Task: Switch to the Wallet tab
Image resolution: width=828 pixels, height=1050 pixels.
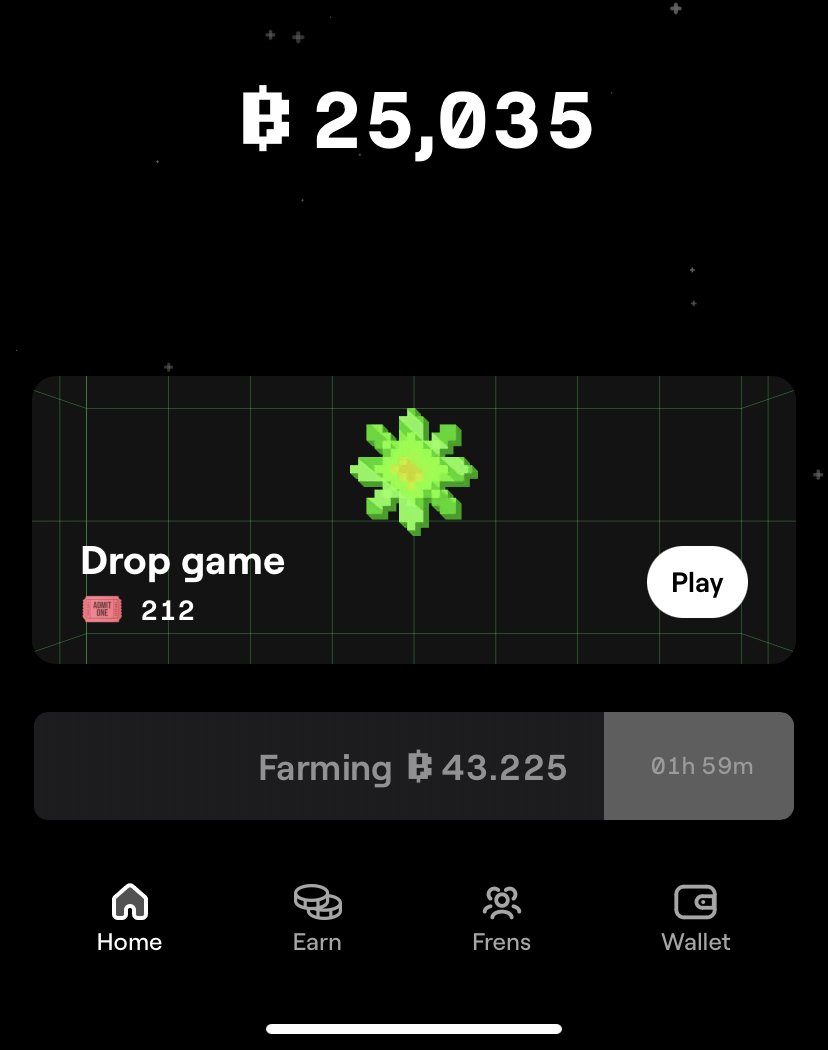Action: point(696,918)
